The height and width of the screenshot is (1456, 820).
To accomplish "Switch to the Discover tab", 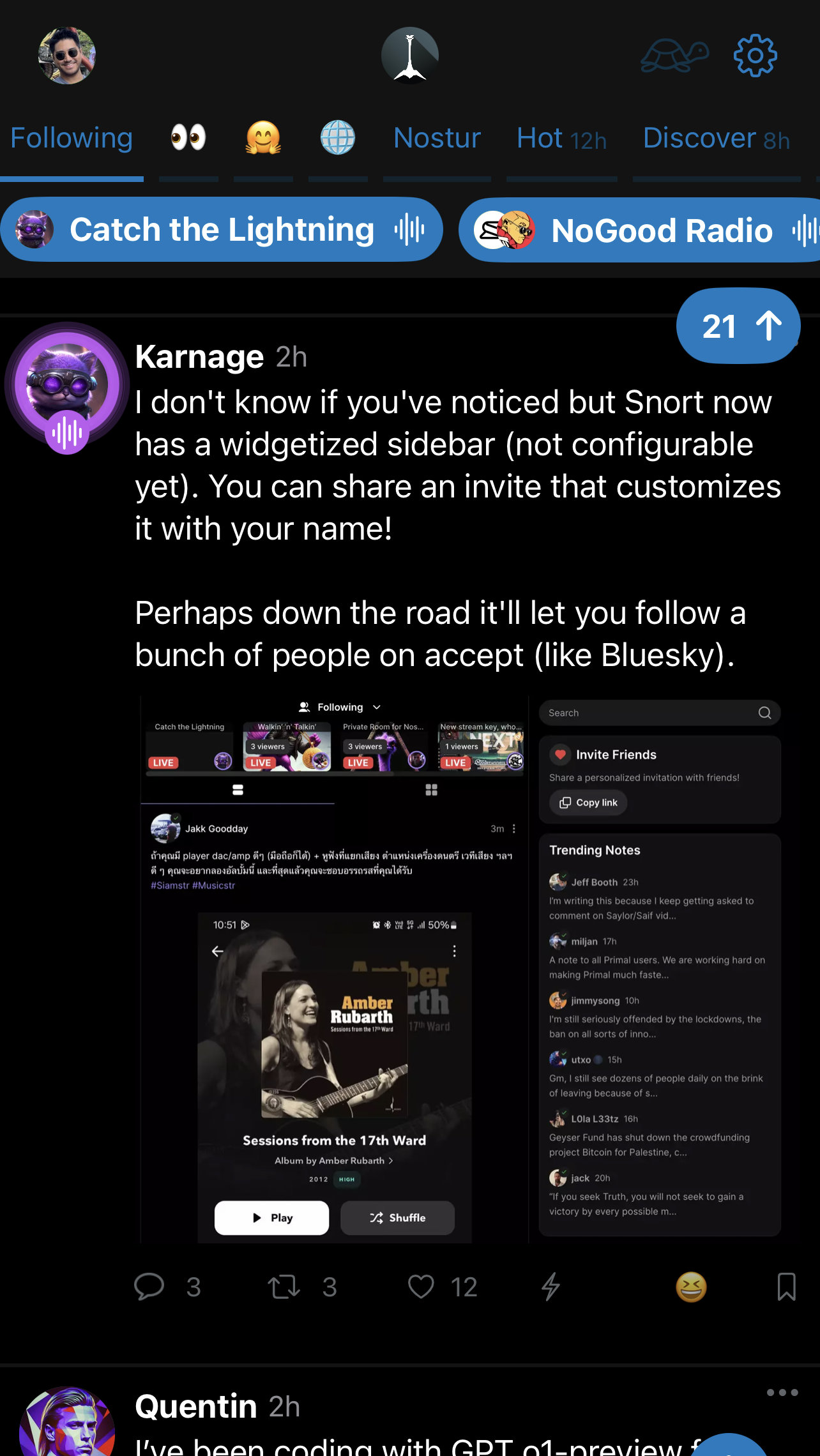I will 716,138.
